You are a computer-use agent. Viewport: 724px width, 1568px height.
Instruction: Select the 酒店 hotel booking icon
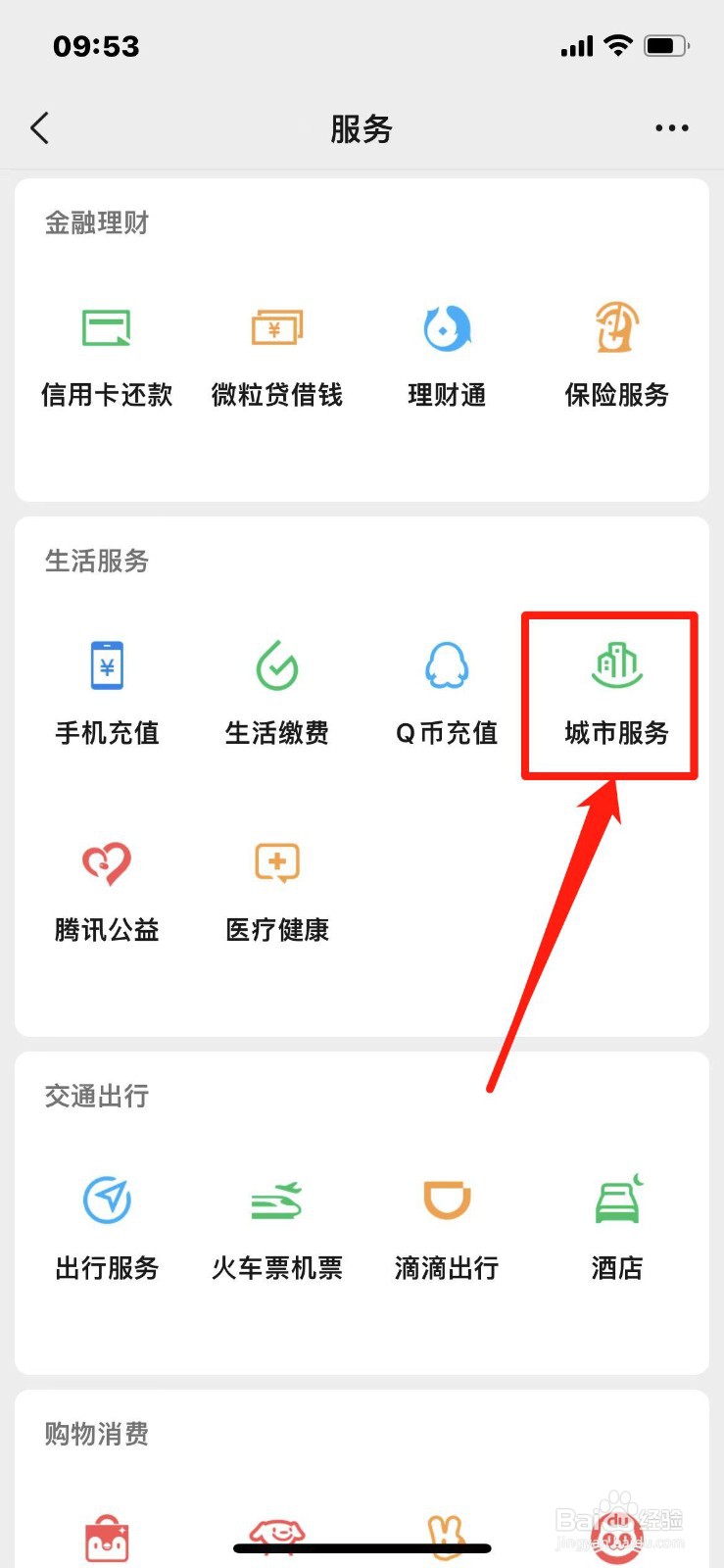(x=615, y=1225)
